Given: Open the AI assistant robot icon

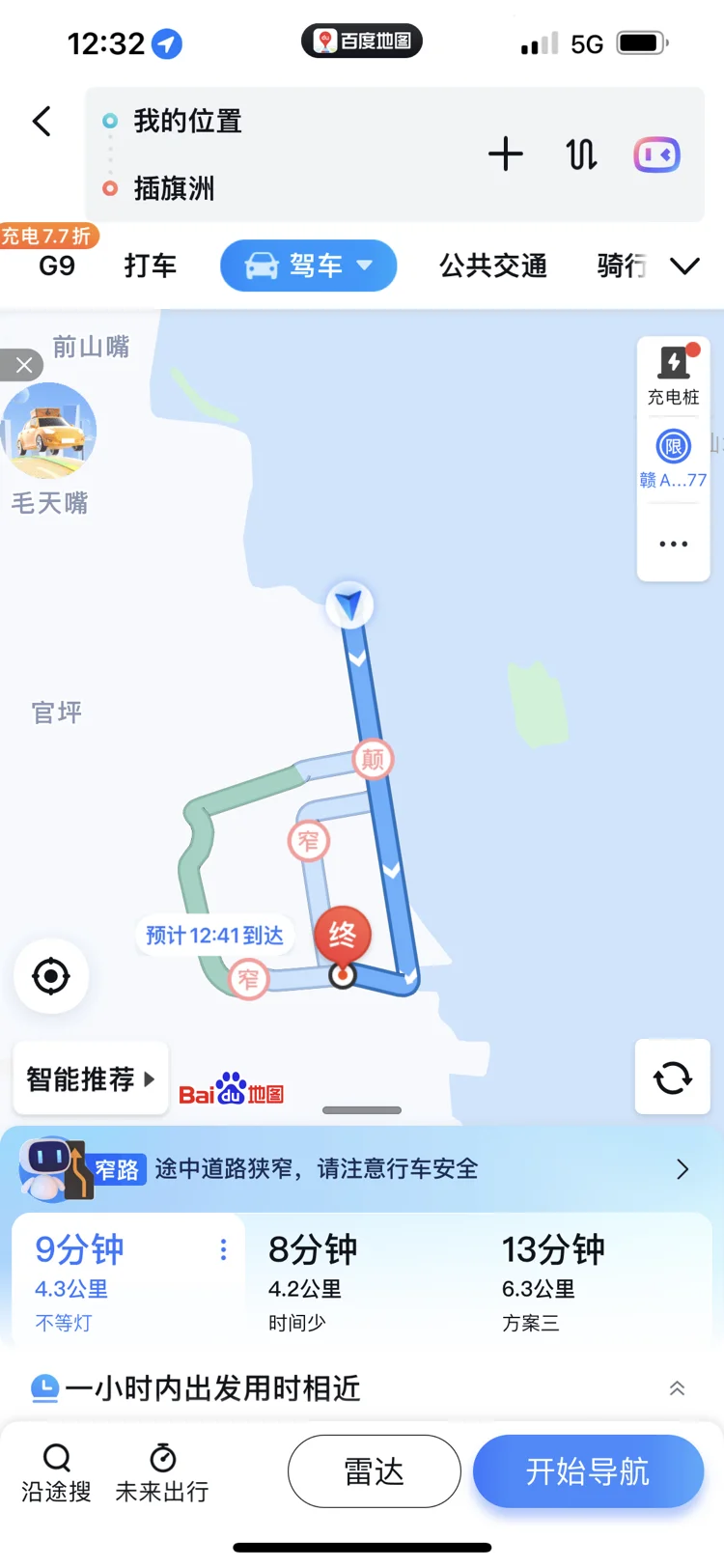Looking at the screenshot, I should [657, 154].
